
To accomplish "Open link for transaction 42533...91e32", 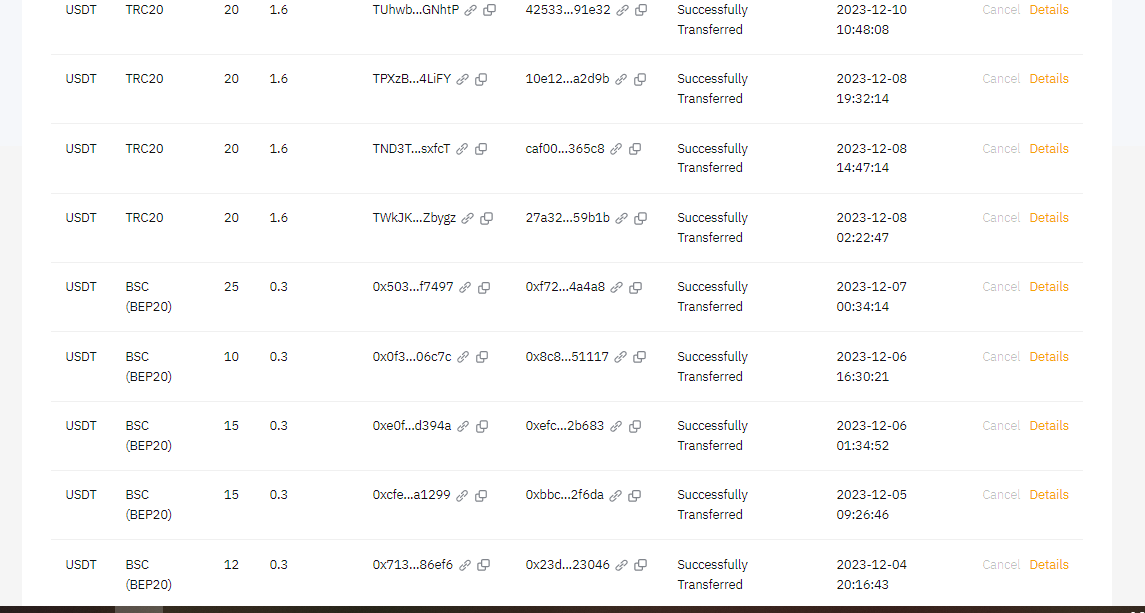I will pos(623,10).
